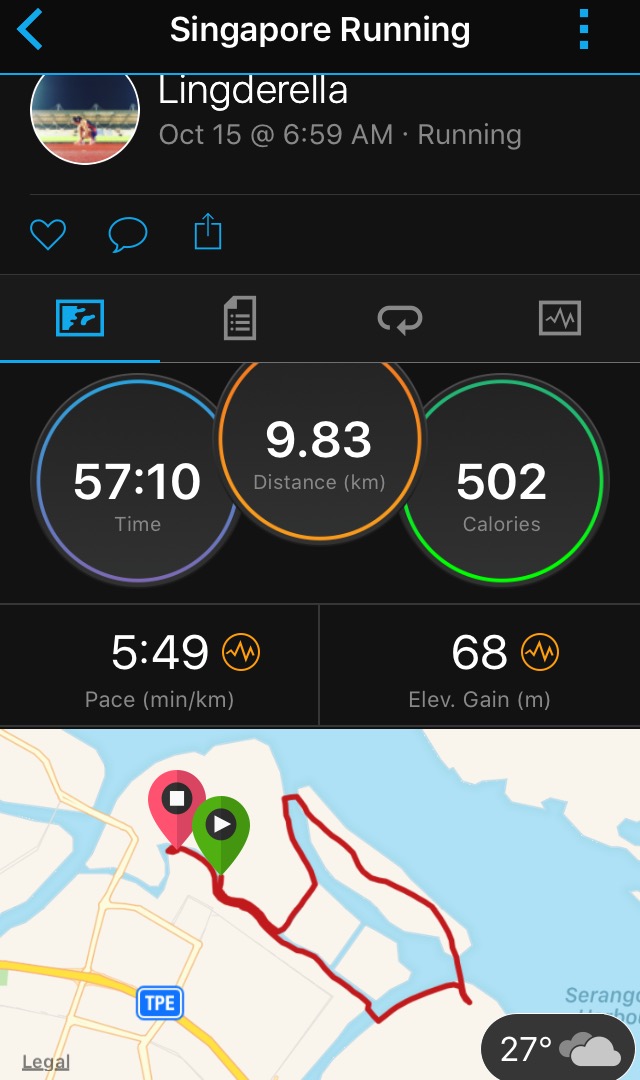Select the overview map tab
This screenshot has height=1080, width=640.
click(x=80, y=318)
